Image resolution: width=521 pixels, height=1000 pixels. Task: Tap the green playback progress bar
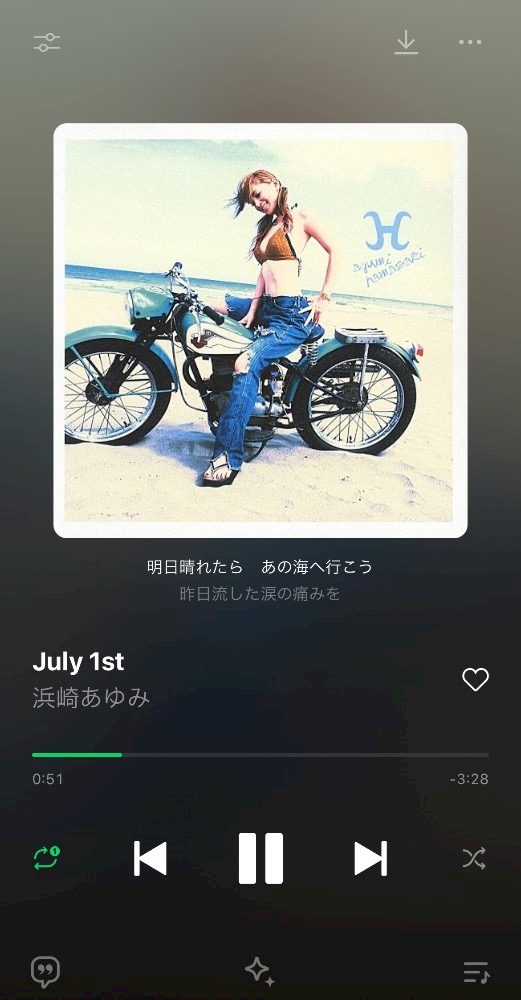pos(260,754)
